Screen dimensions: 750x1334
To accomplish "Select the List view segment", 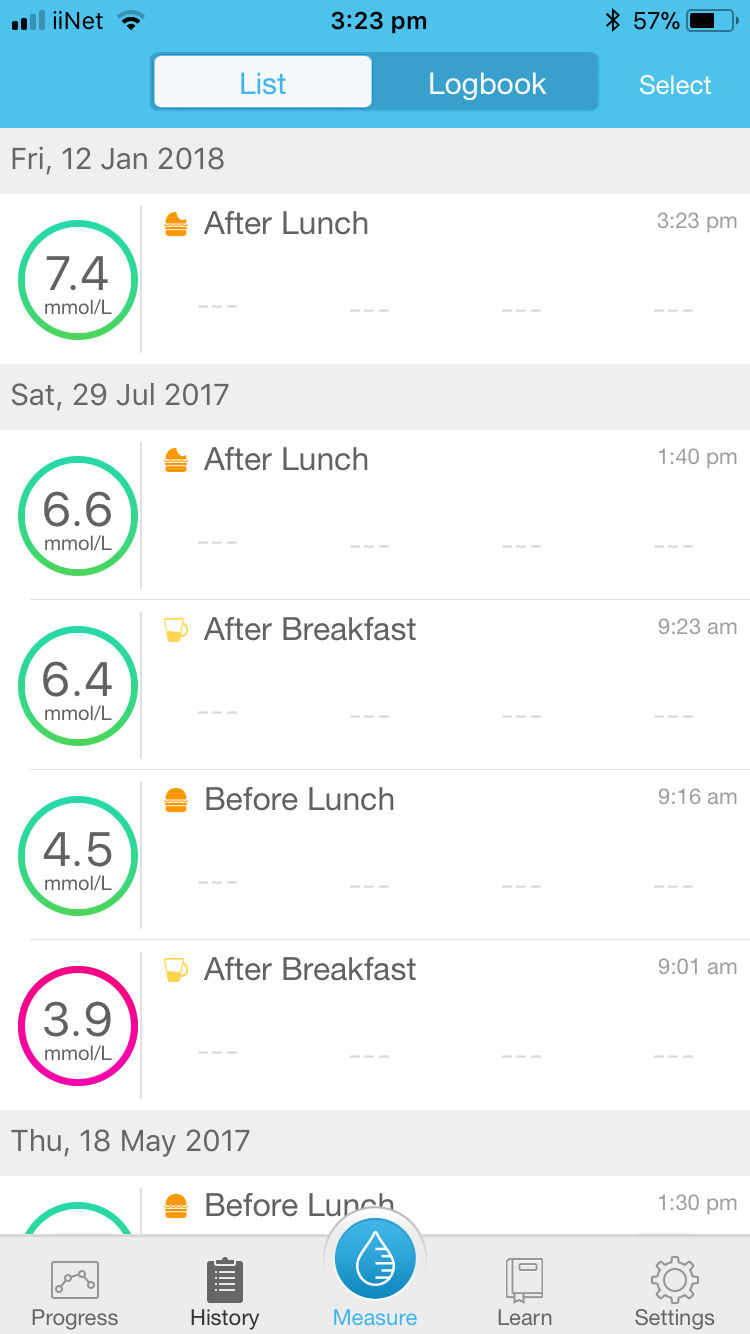I will pos(263,84).
